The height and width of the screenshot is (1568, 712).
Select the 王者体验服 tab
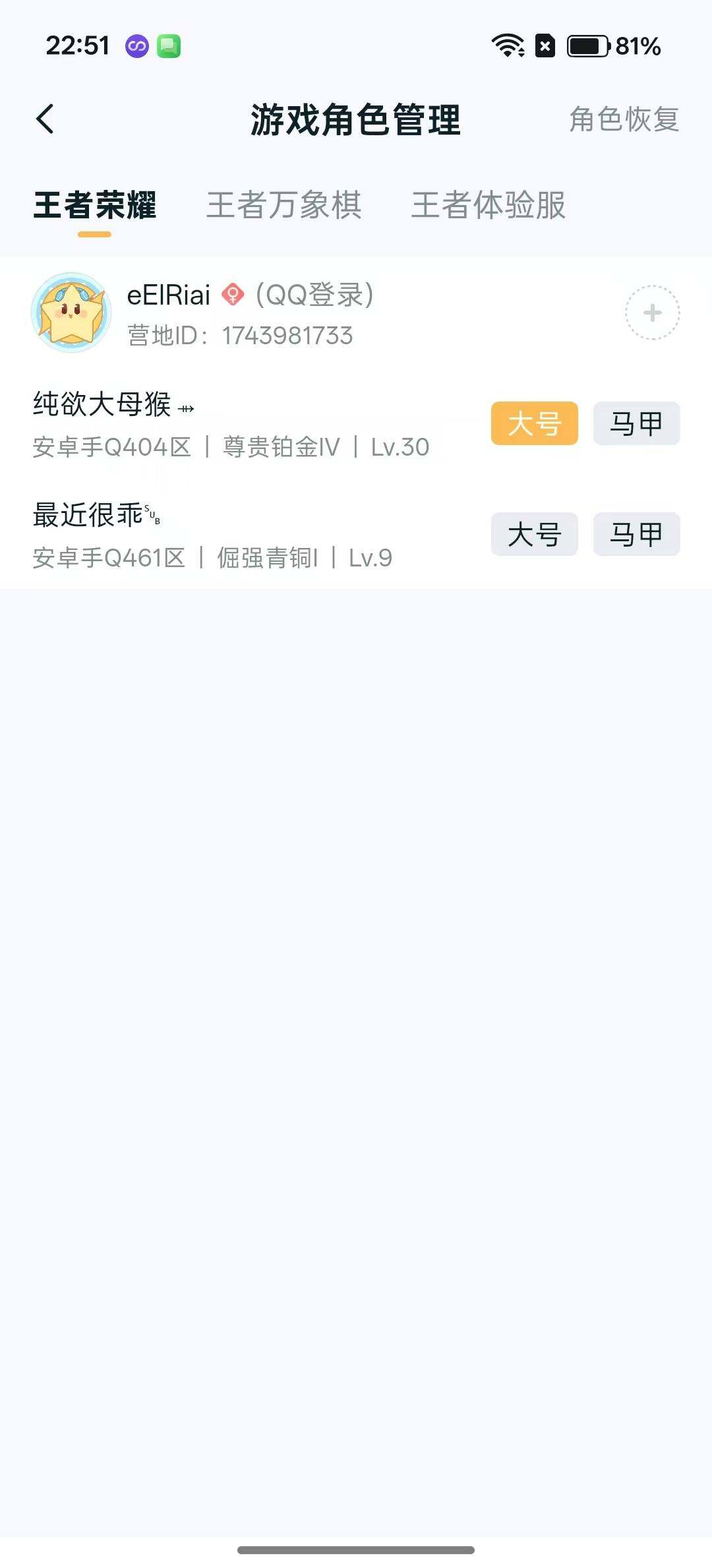click(x=489, y=207)
